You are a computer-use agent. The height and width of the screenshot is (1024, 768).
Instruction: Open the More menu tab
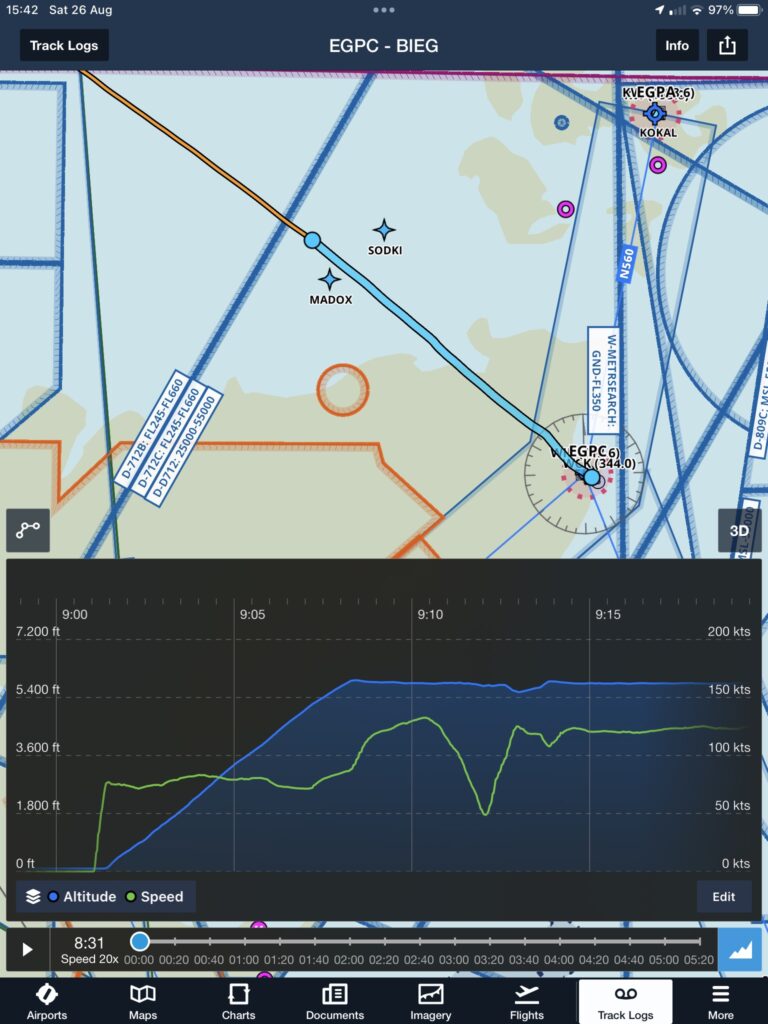720,1001
